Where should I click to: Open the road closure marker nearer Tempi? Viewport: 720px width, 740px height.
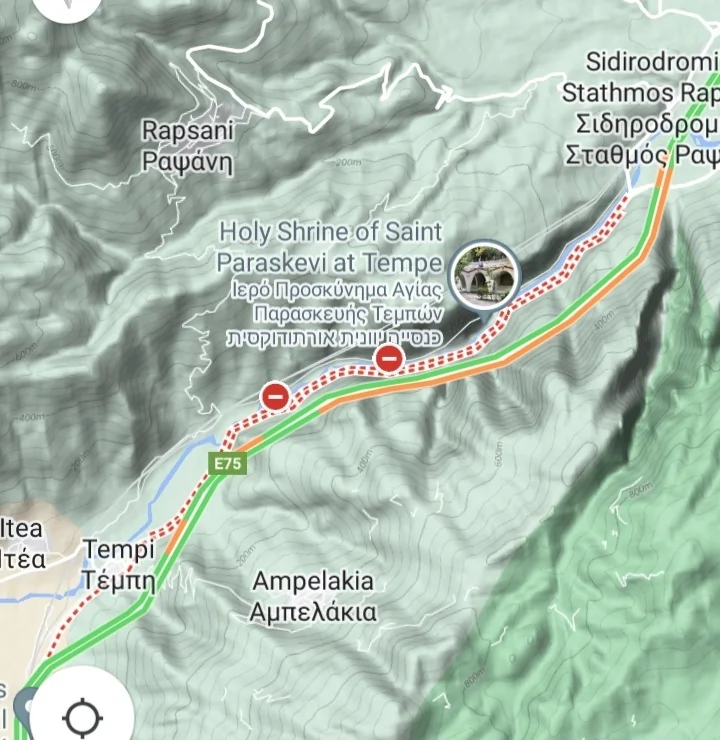click(x=275, y=397)
